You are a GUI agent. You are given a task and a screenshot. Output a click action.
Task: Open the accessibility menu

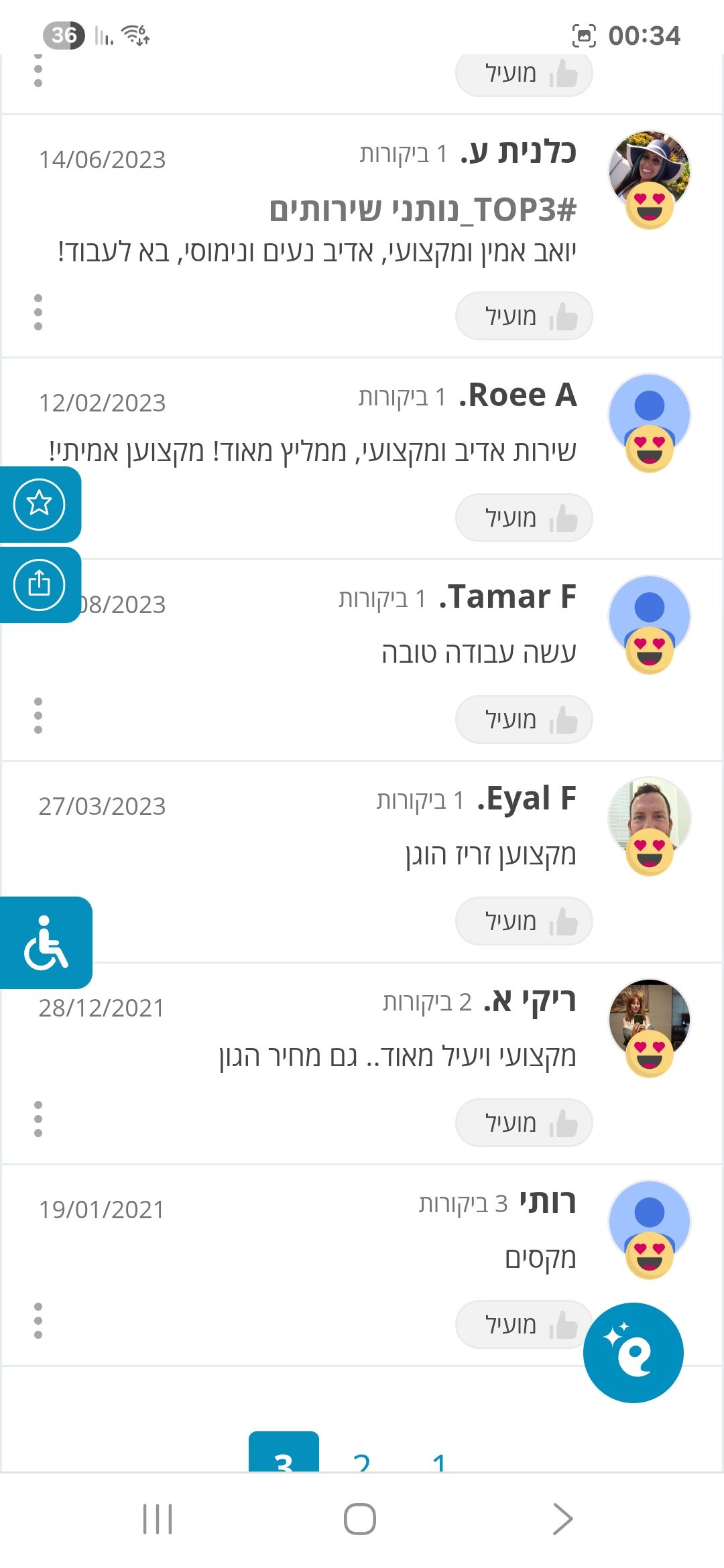coord(46,943)
